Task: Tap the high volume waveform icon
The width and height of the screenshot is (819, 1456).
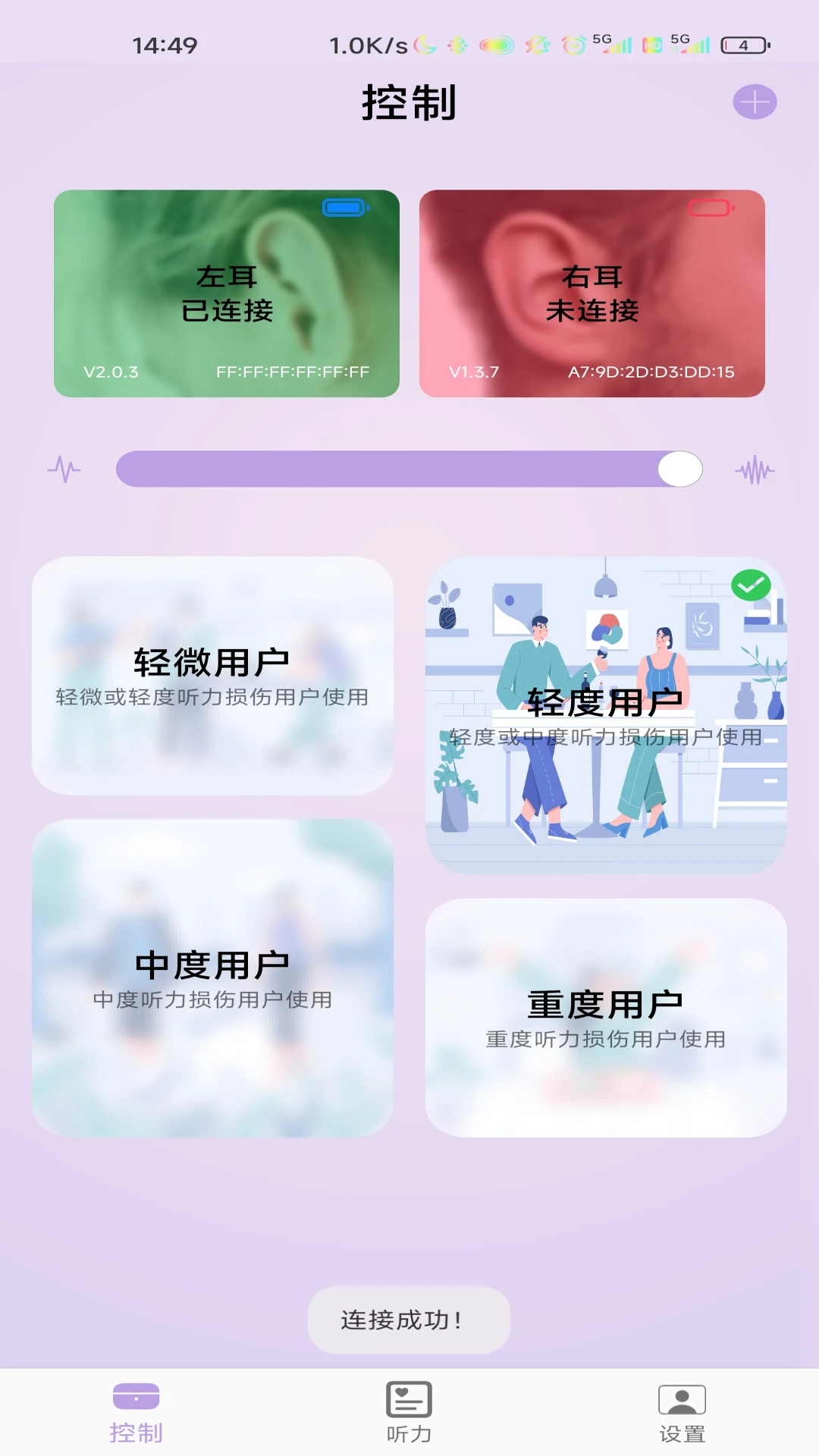Action: pyautogui.click(x=755, y=470)
